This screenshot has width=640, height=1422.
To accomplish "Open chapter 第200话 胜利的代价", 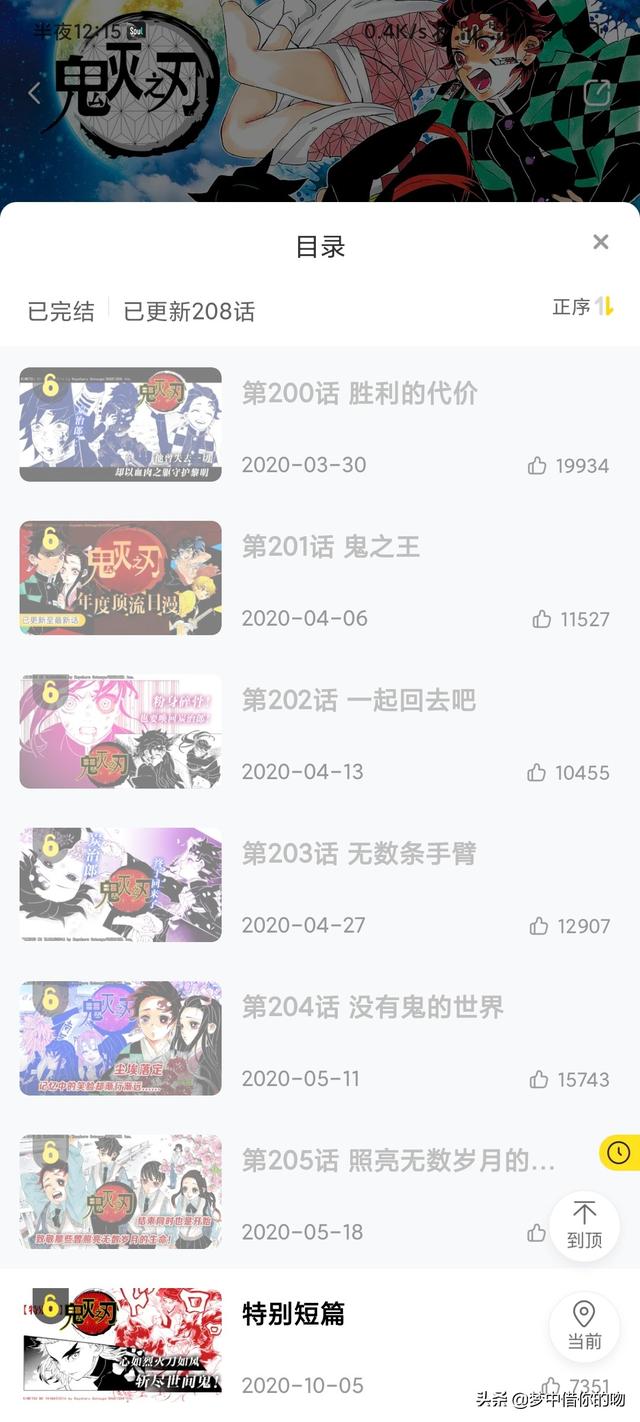I will 359,394.
